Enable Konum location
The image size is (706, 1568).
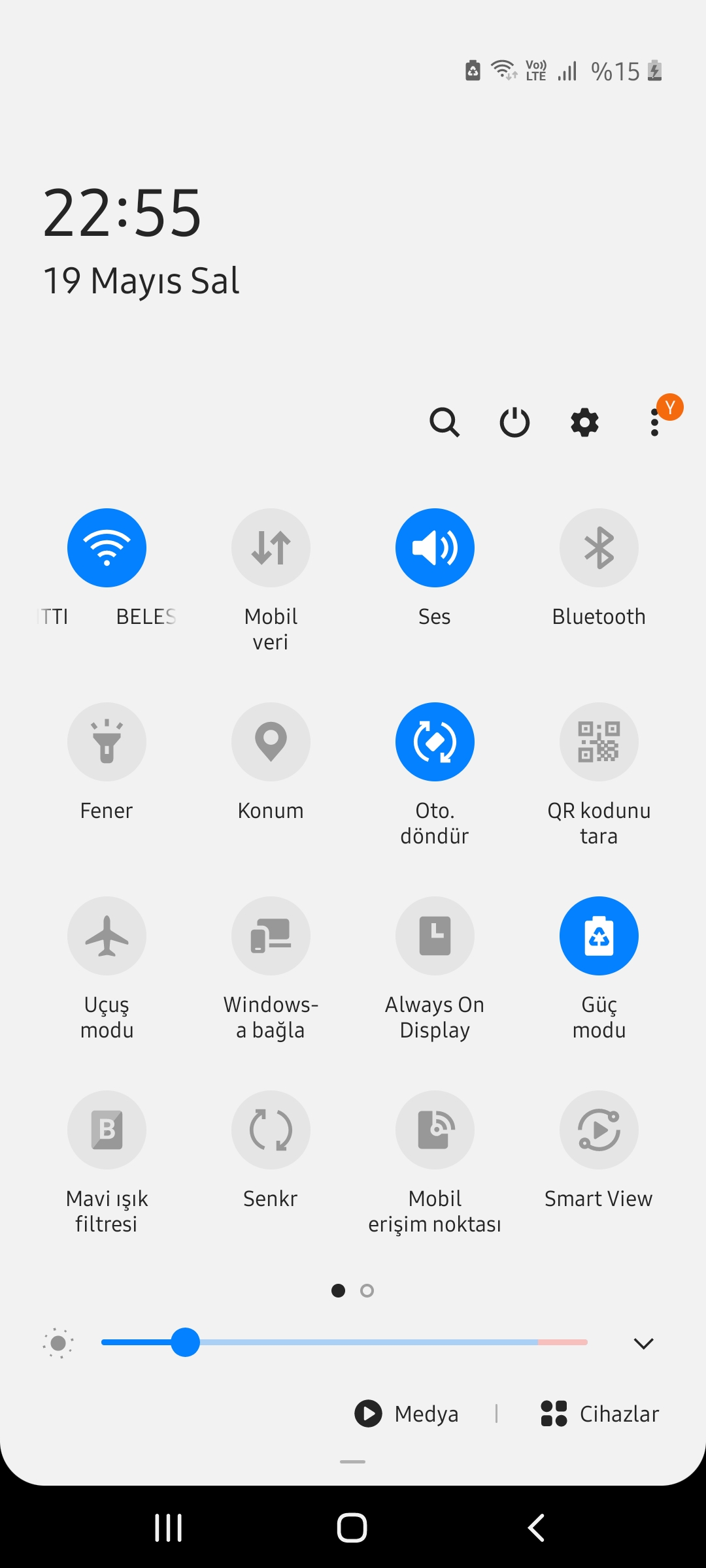271,742
